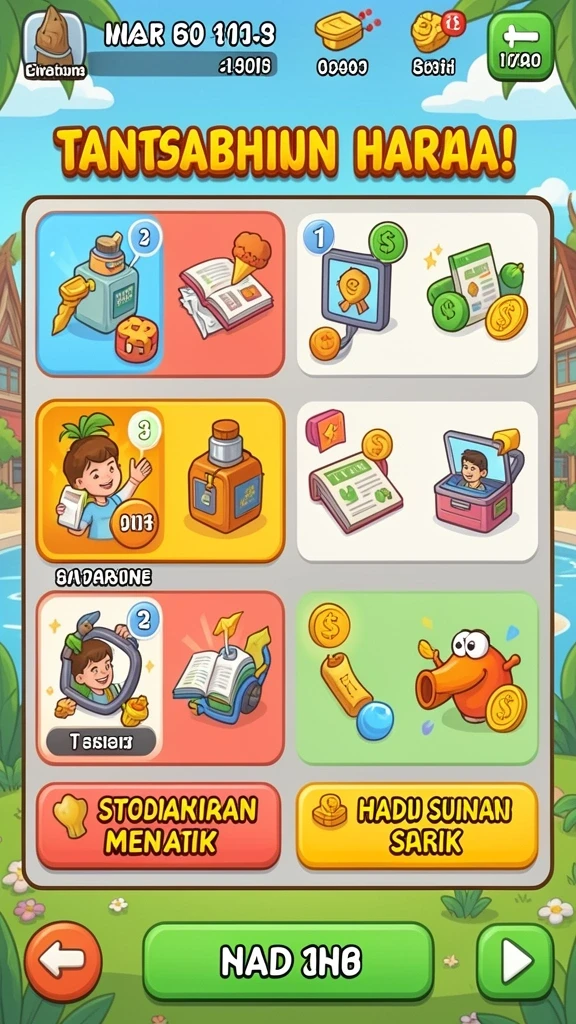Select the yellow Hadu Suinan Sarik button
This screenshot has width=576, height=1024.
[x=417, y=825]
